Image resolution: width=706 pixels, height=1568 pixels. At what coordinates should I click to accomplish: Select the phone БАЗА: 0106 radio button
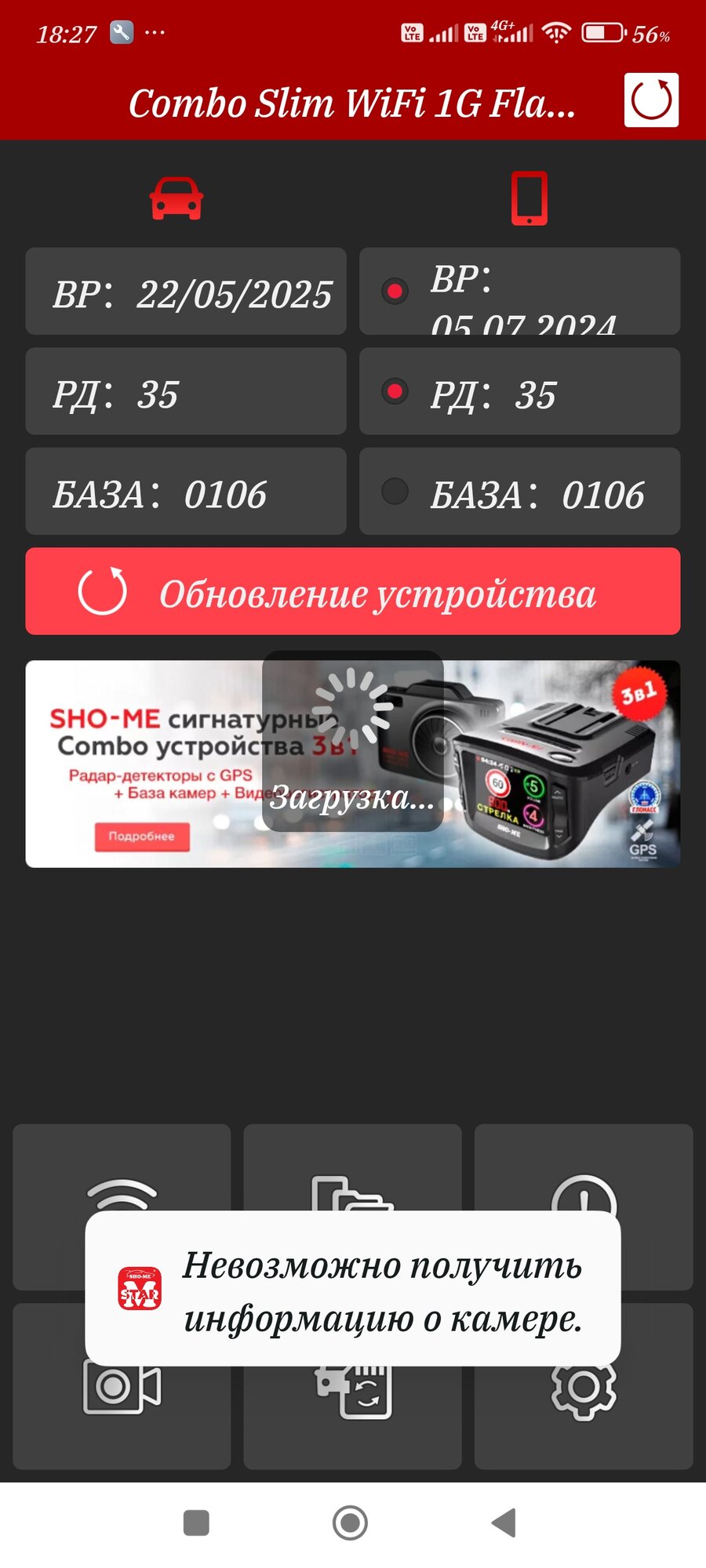(x=395, y=492)
